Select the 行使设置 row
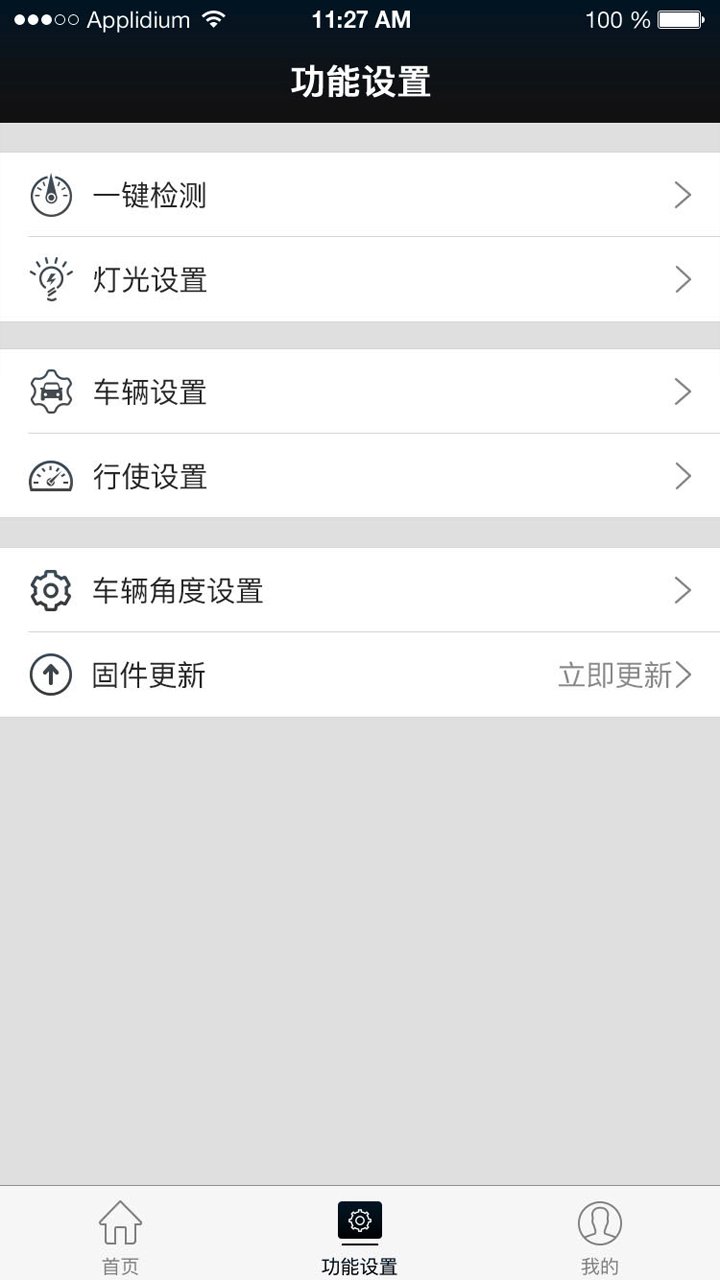The height and width of the screenshot is (1280, 720). coord(360,476)
